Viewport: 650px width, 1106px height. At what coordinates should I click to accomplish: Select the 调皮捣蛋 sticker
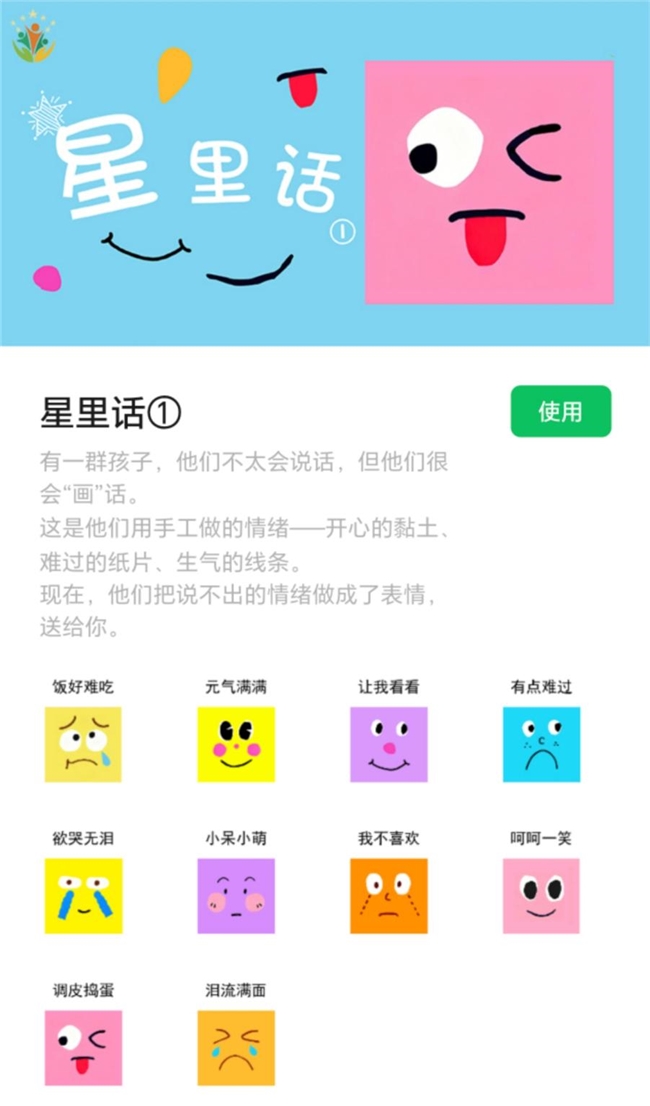click(83, 1048)
